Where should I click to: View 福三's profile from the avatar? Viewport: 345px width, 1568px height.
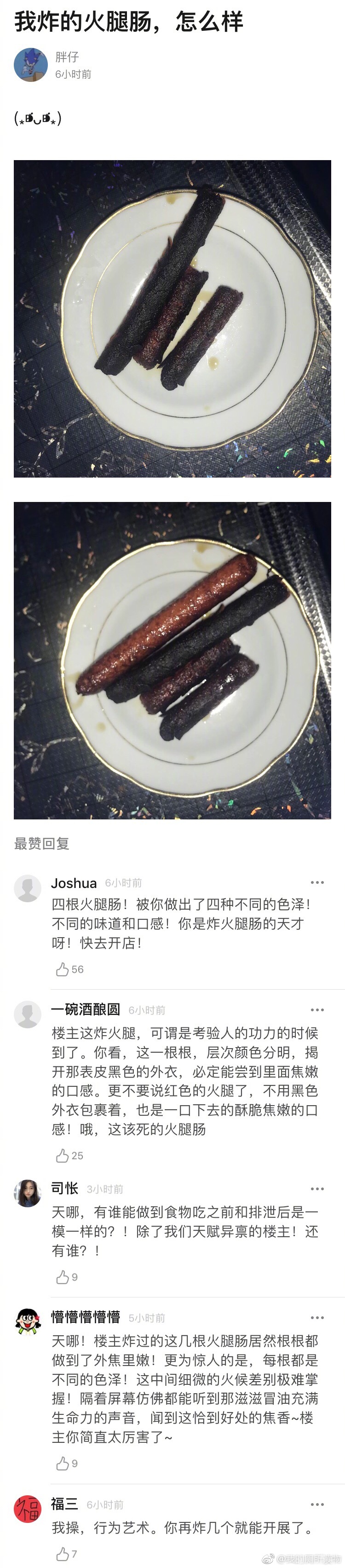pyautogui.click(x=28, y=1509)
